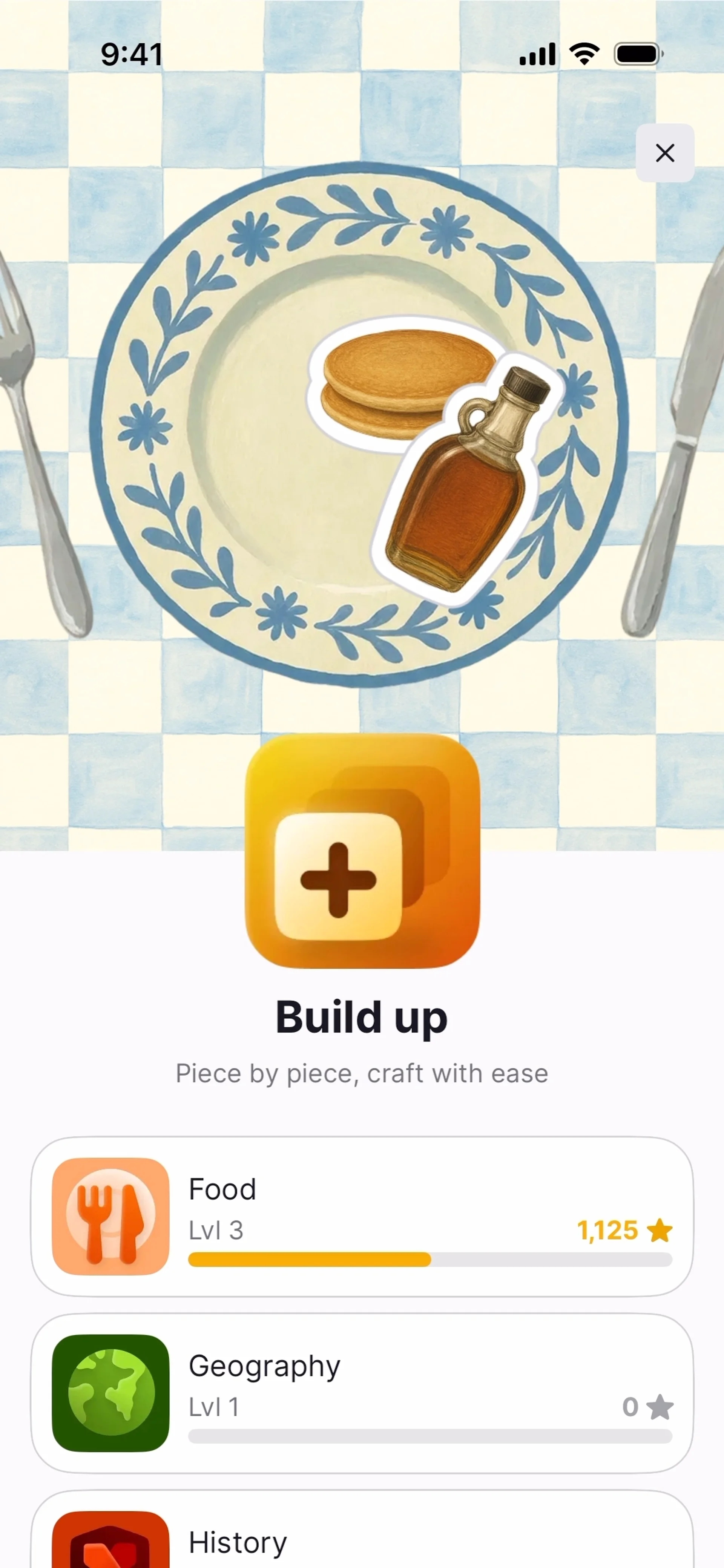Close the Build up screen

[x=664, y=153]
